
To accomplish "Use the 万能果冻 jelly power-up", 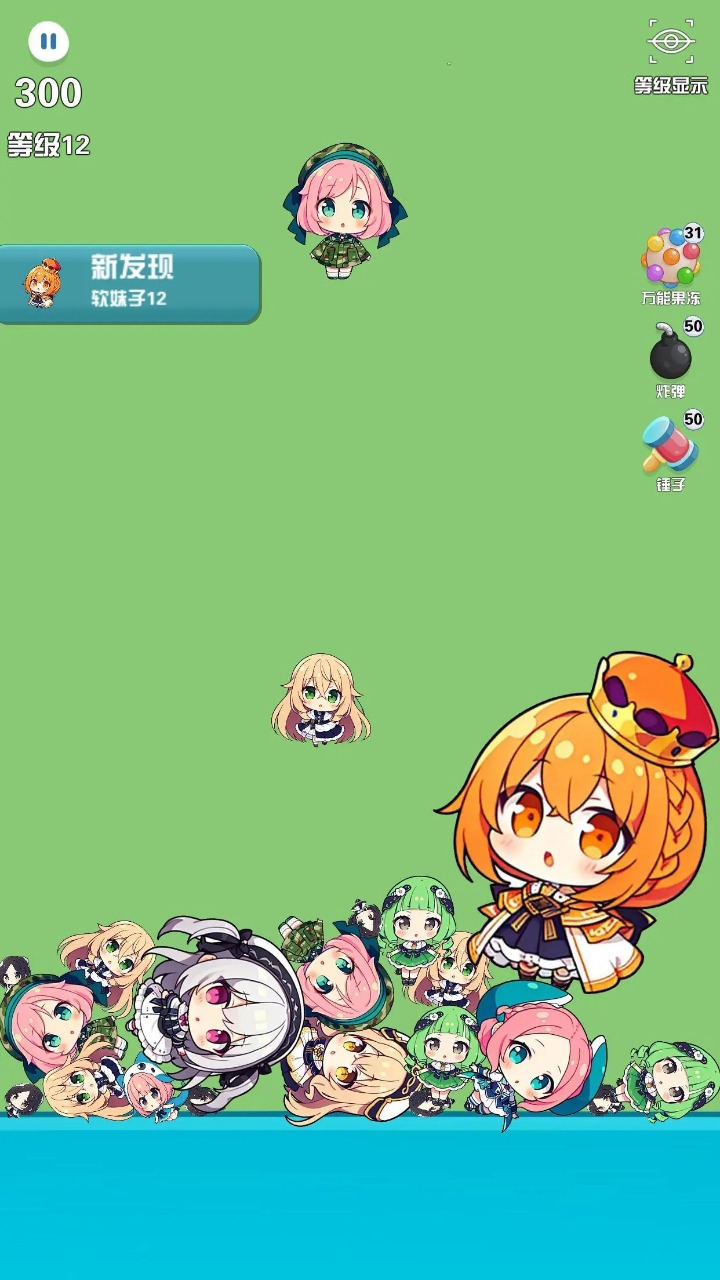I will pos(670,260).
